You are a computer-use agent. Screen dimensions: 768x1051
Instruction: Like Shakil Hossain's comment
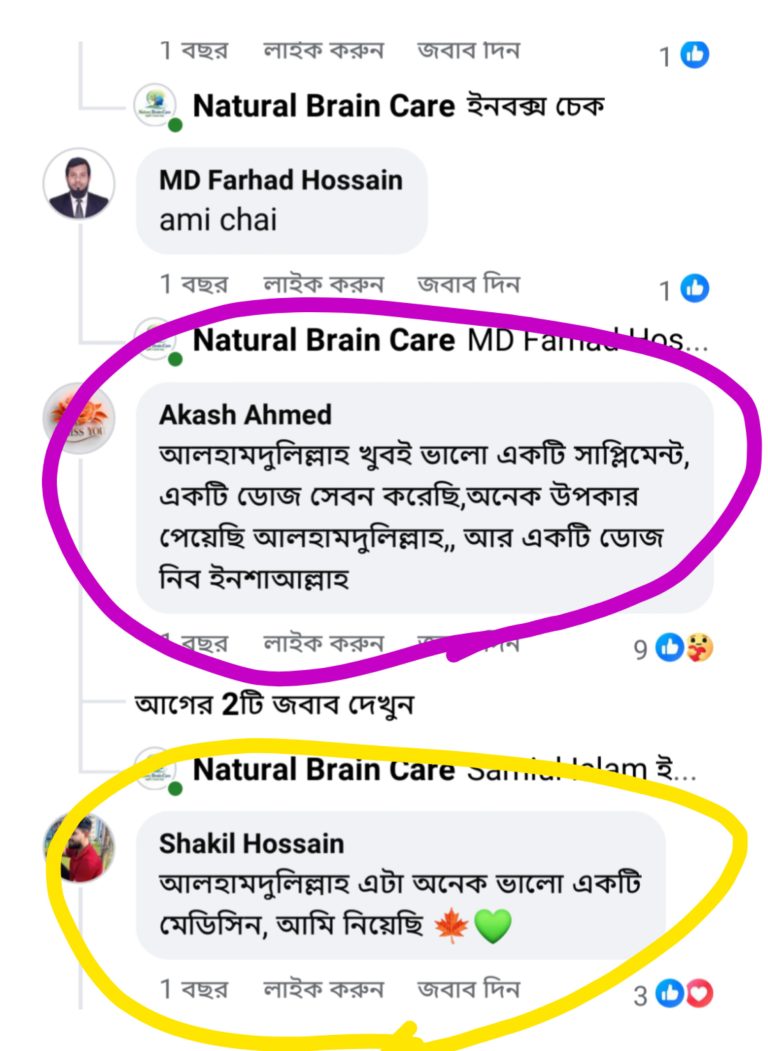pyautogui.click(x=322, y=990)
